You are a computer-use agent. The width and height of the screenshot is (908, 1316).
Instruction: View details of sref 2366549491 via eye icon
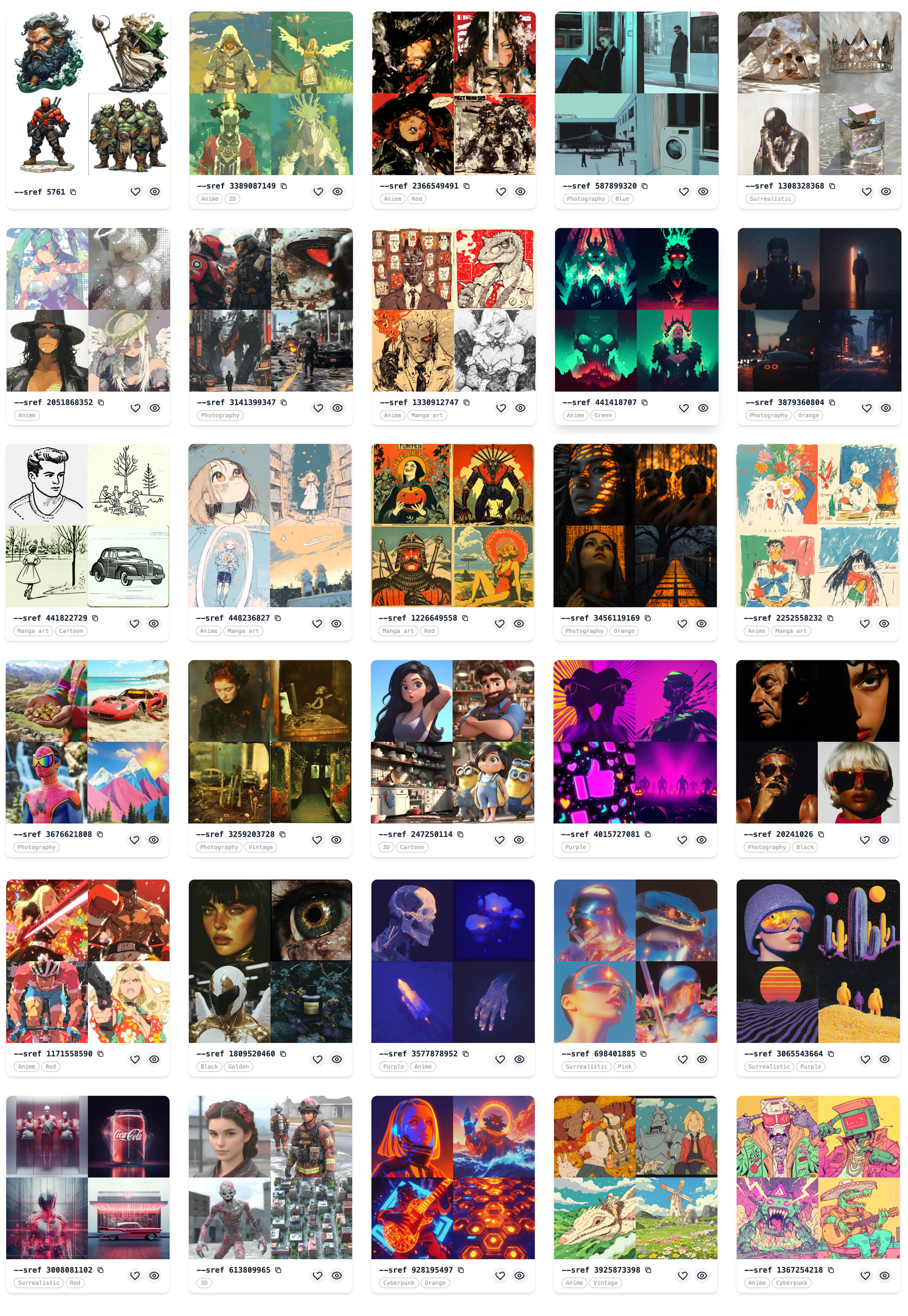pyautogui.click(x=520, y=192)
